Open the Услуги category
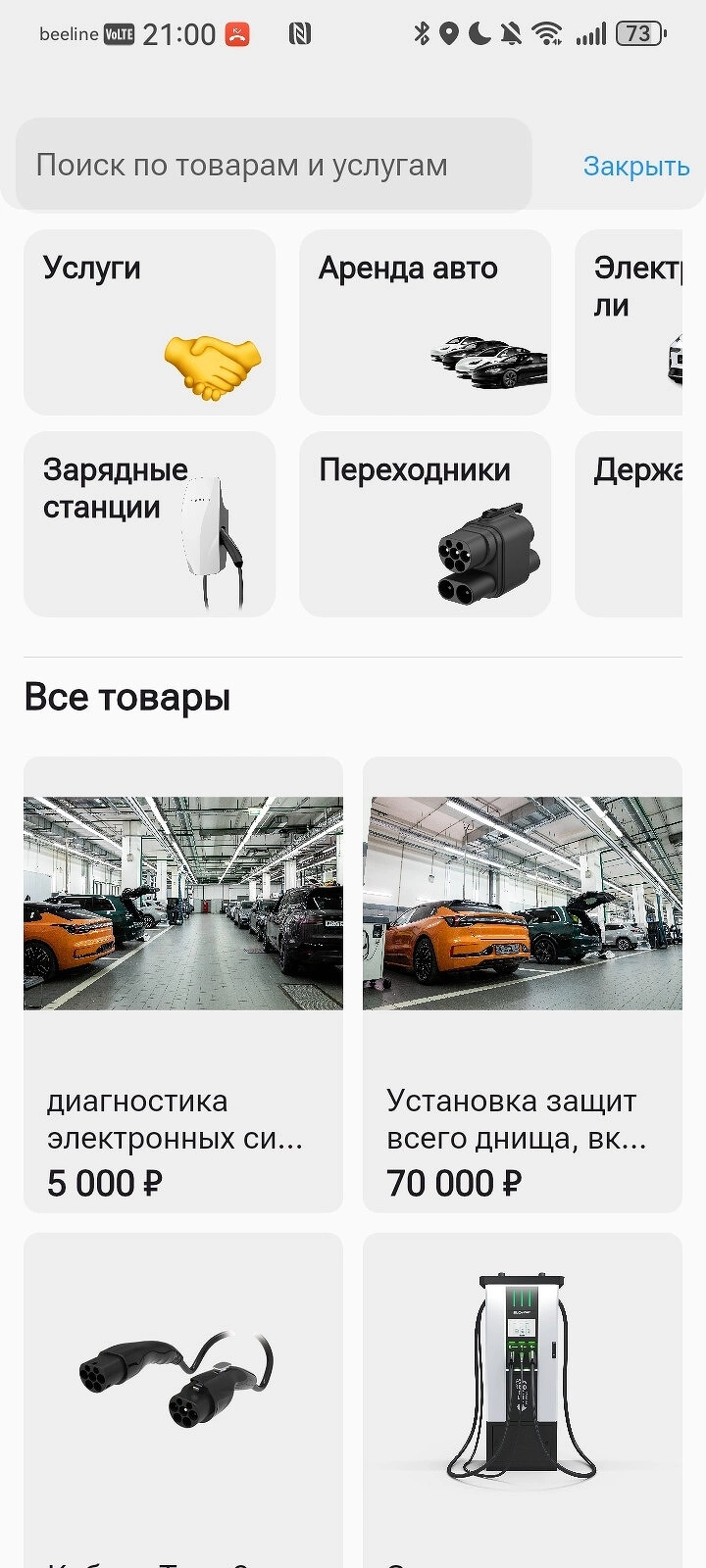706x1568 pixels. (x=149, y=322)
